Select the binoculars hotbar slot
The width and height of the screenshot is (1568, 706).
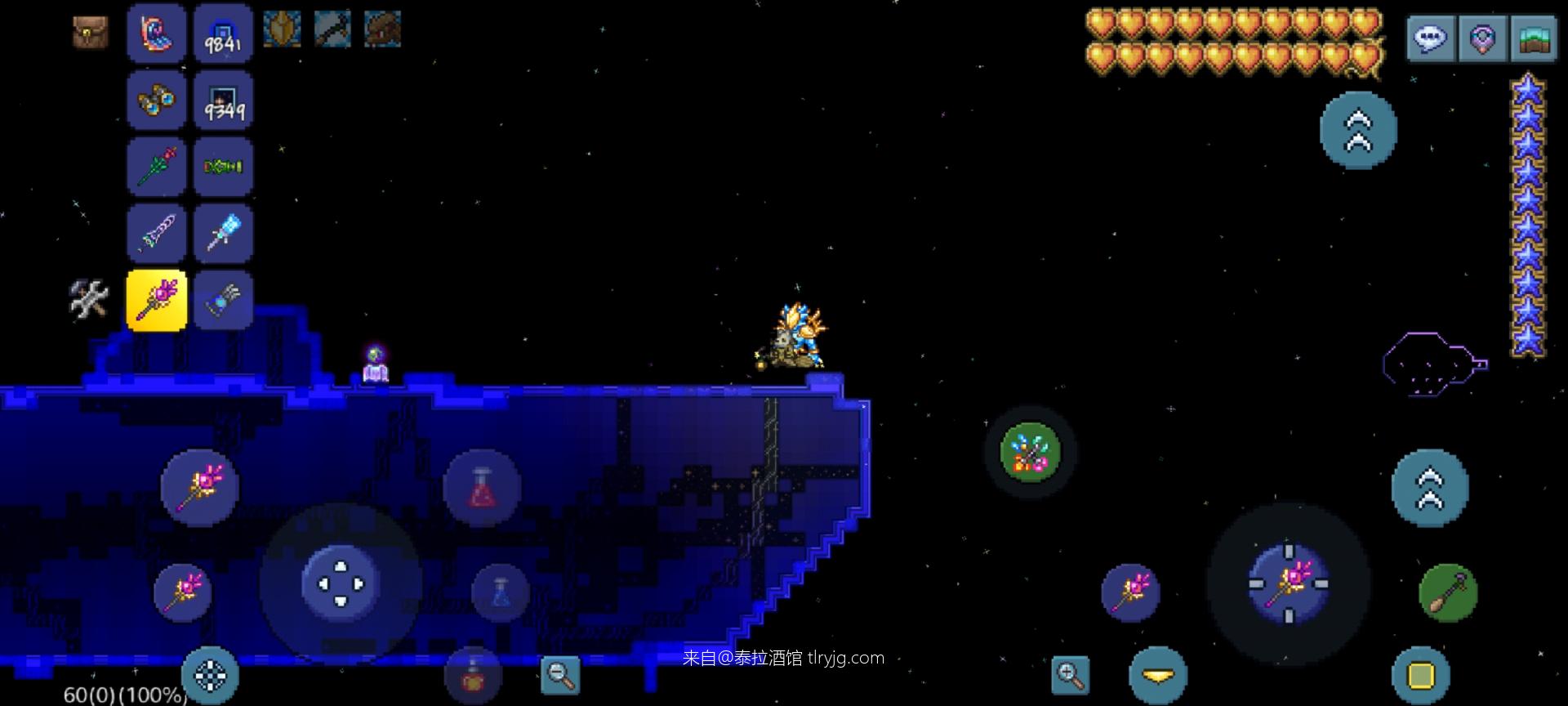tap(156, 101)
